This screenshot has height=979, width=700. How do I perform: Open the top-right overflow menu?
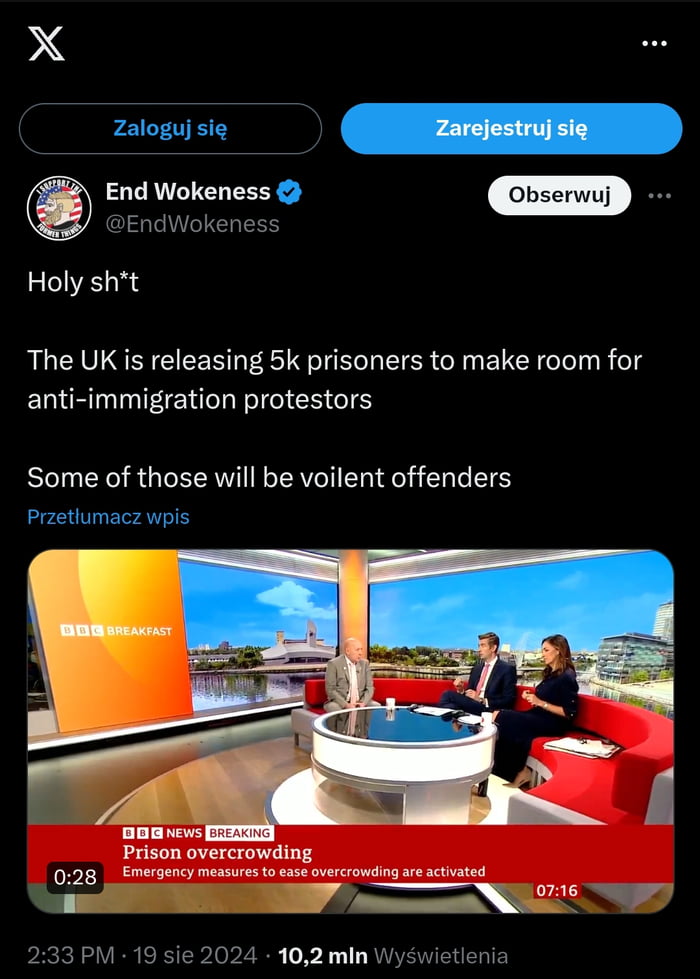tap(653, 44)
